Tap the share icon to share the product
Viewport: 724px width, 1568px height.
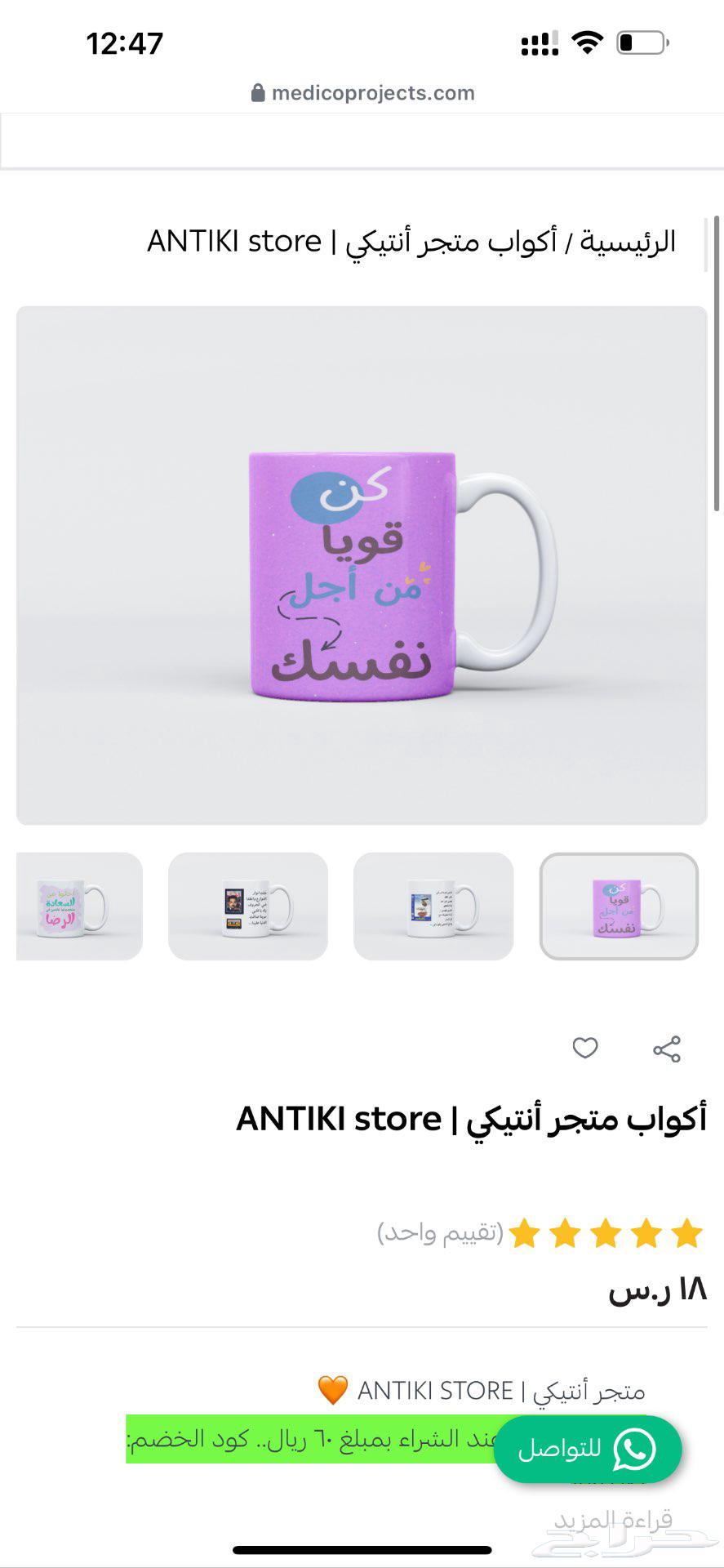point(668,1049)
